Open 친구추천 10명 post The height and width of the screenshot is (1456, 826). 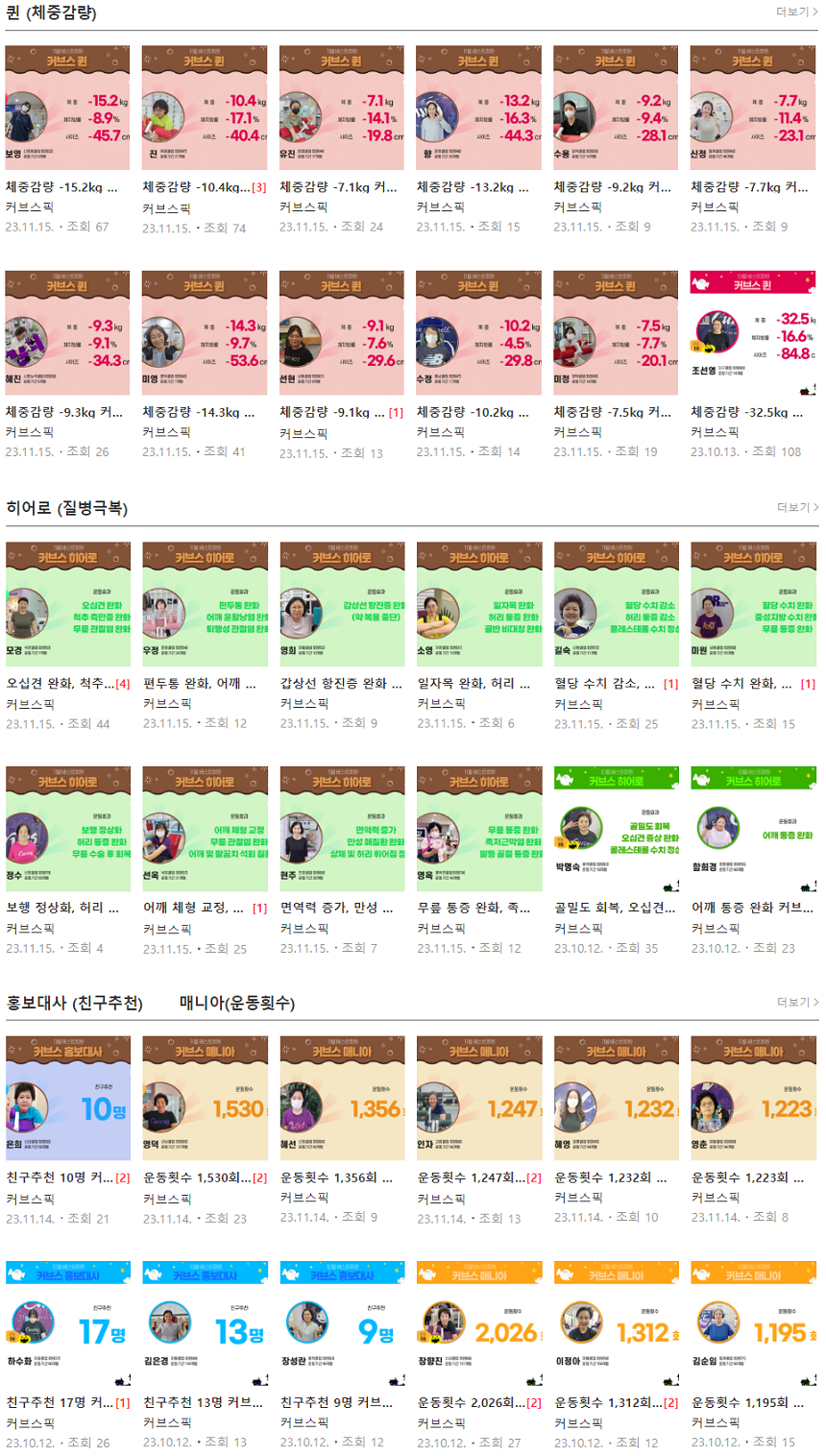coord(60,1177)
